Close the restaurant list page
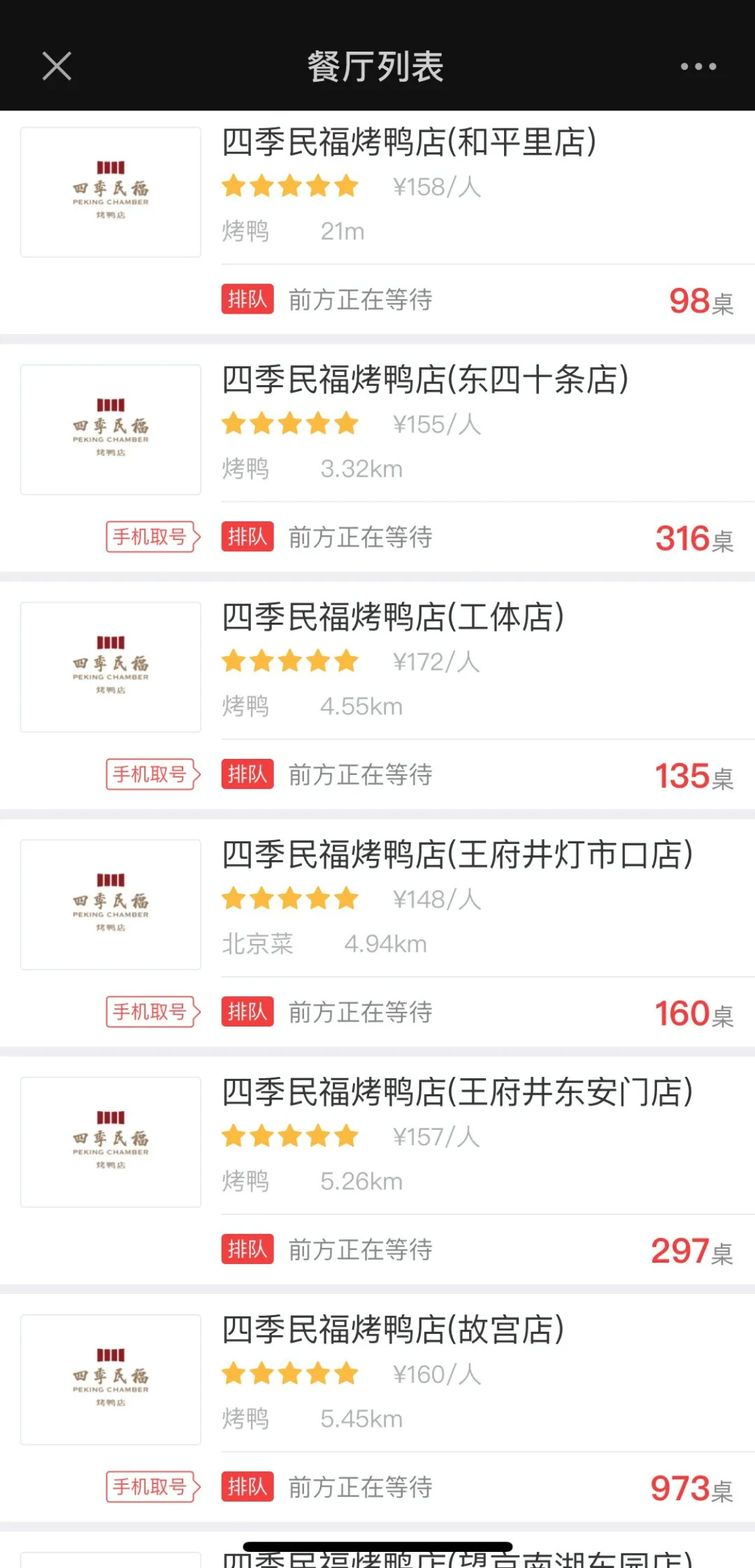Screen dimensions: 755x1568 pos(57,66)
